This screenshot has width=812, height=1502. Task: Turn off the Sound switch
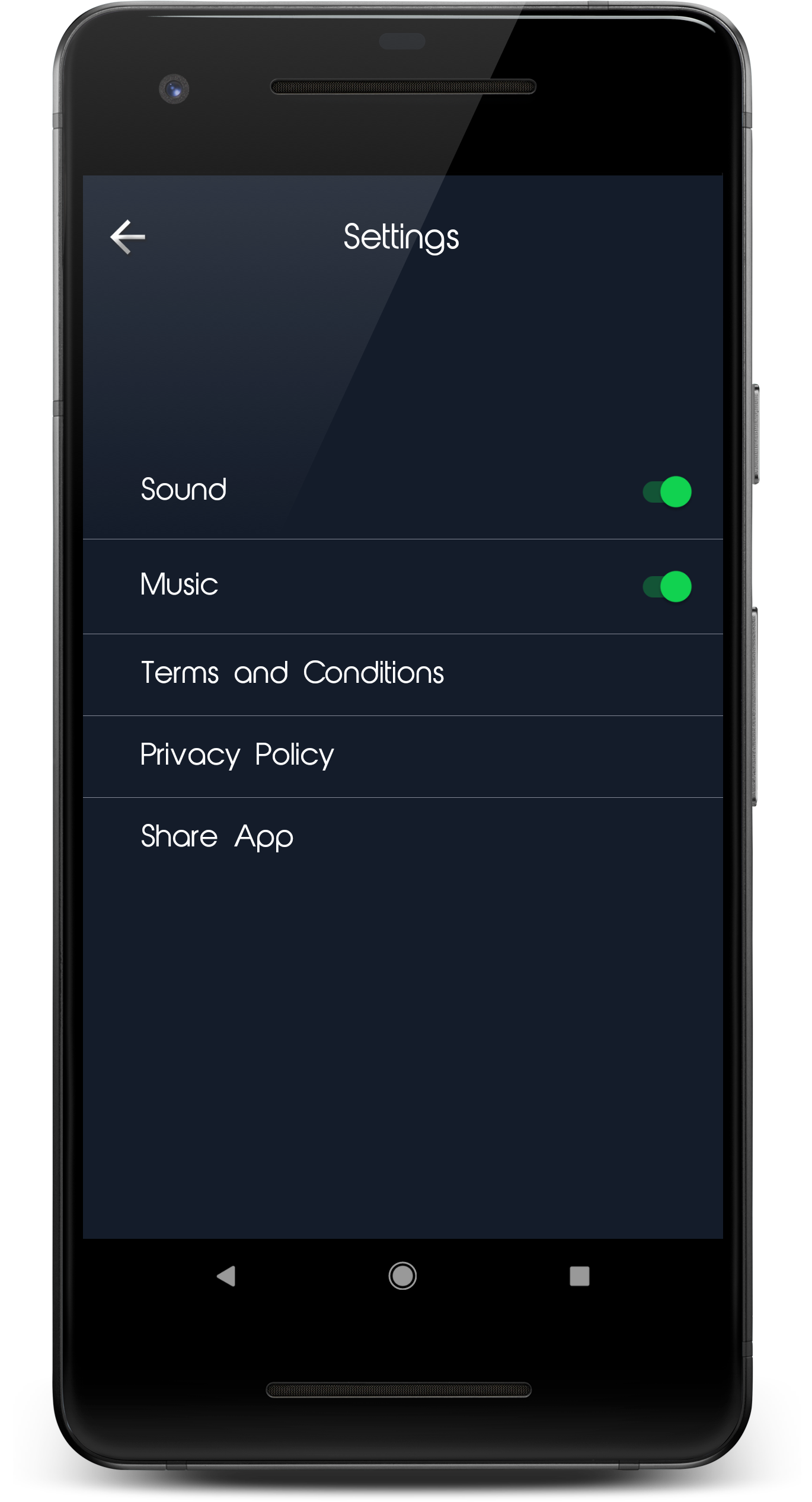(x=667, y=491)
